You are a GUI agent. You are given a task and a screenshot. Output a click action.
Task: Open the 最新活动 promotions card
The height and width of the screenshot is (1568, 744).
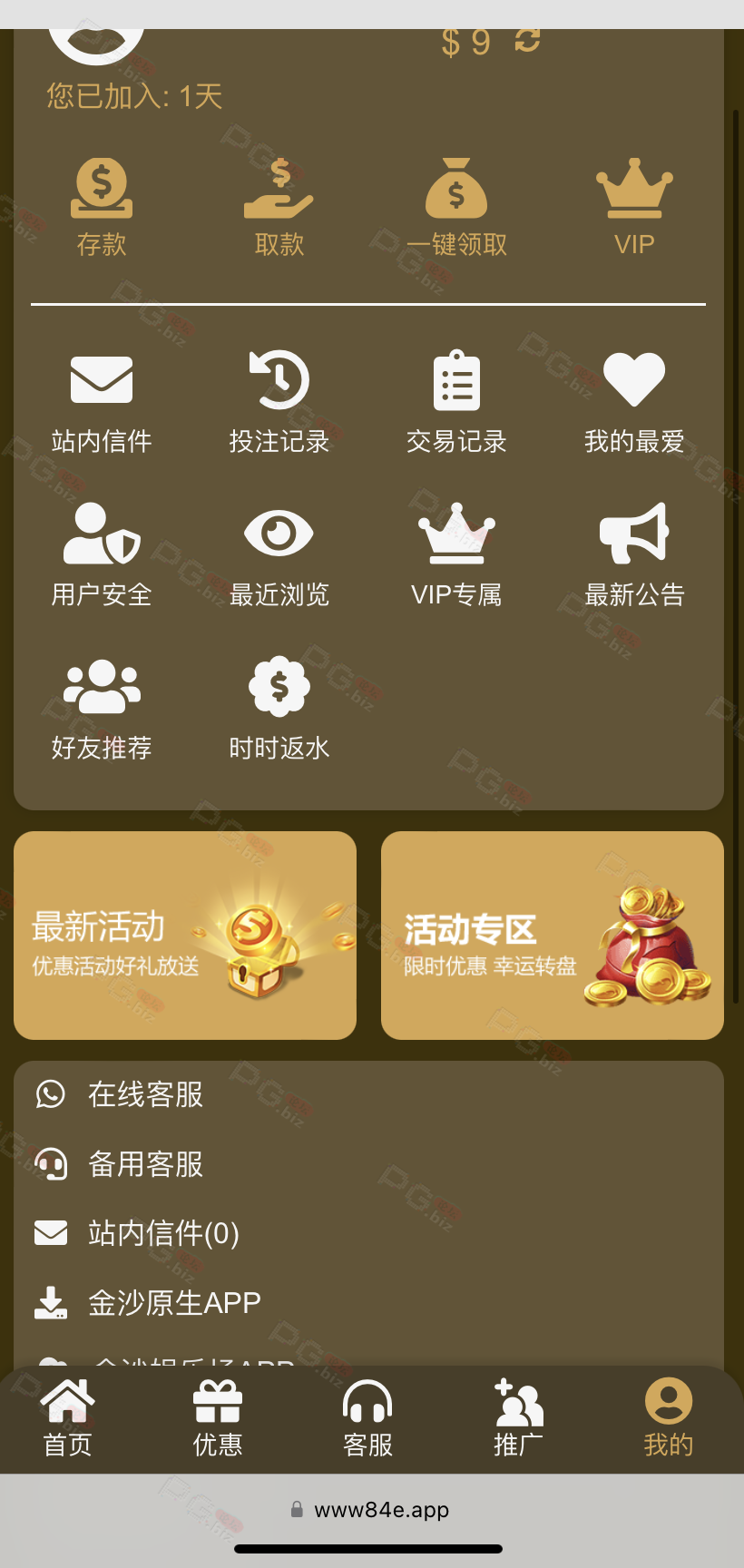[x=185, y=936]
